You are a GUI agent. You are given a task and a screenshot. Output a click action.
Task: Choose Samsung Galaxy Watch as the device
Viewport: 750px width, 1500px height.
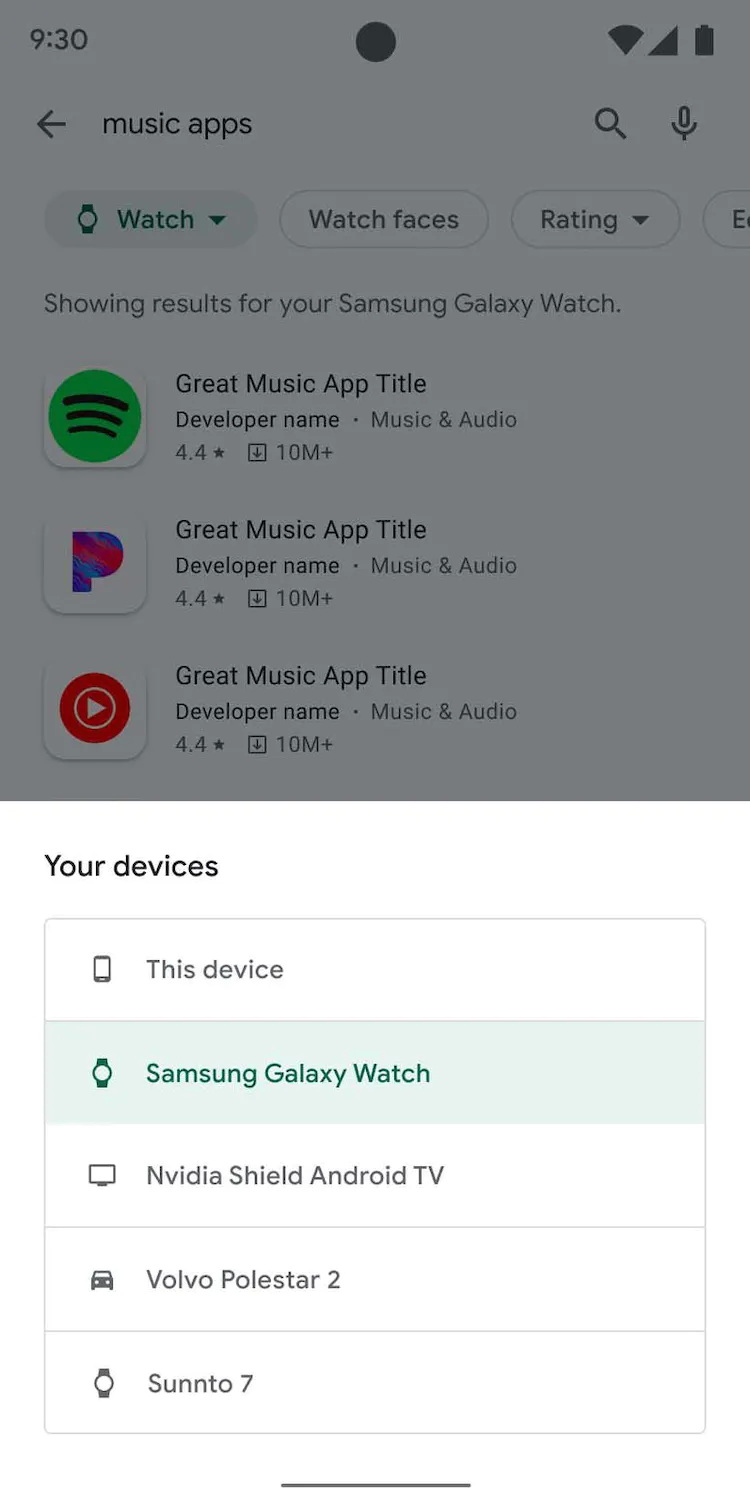click(x=374, y=1073)
